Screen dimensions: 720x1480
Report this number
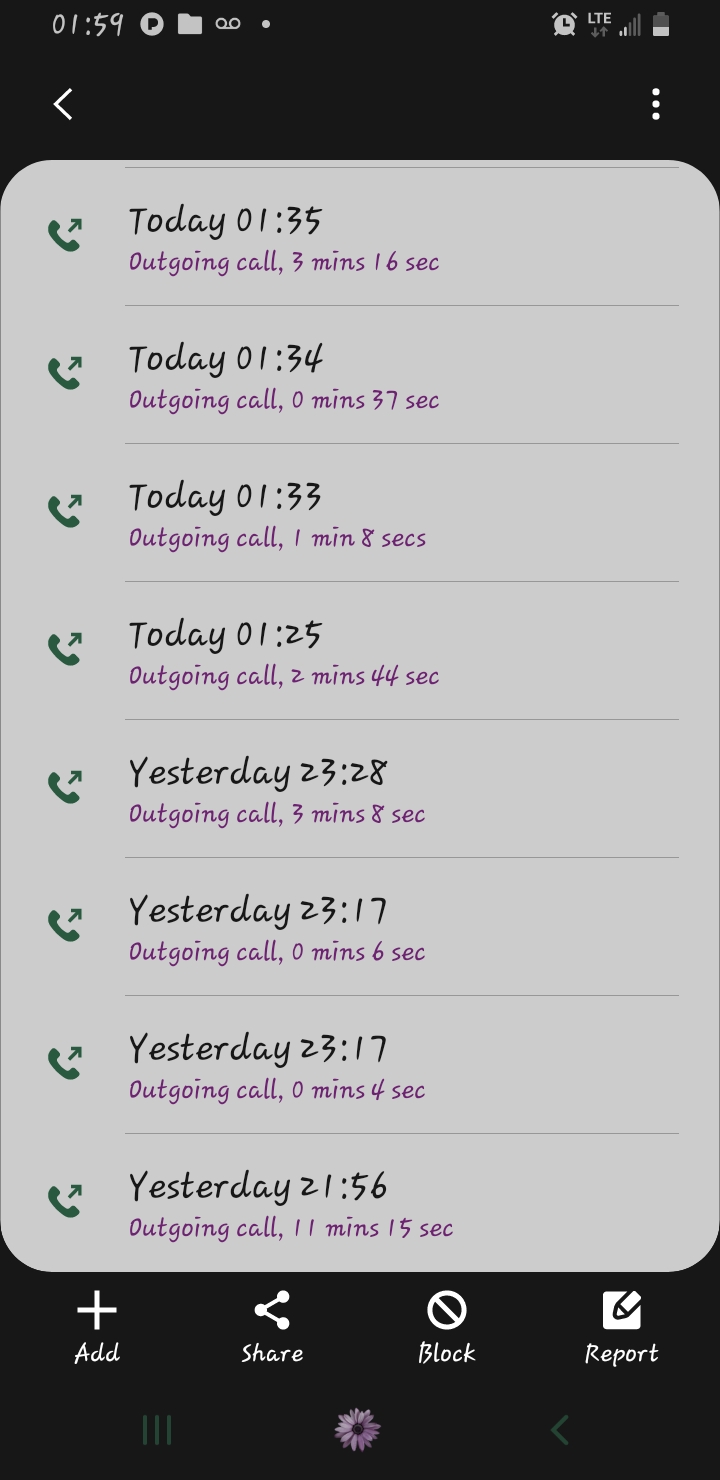coord(621,1327)
